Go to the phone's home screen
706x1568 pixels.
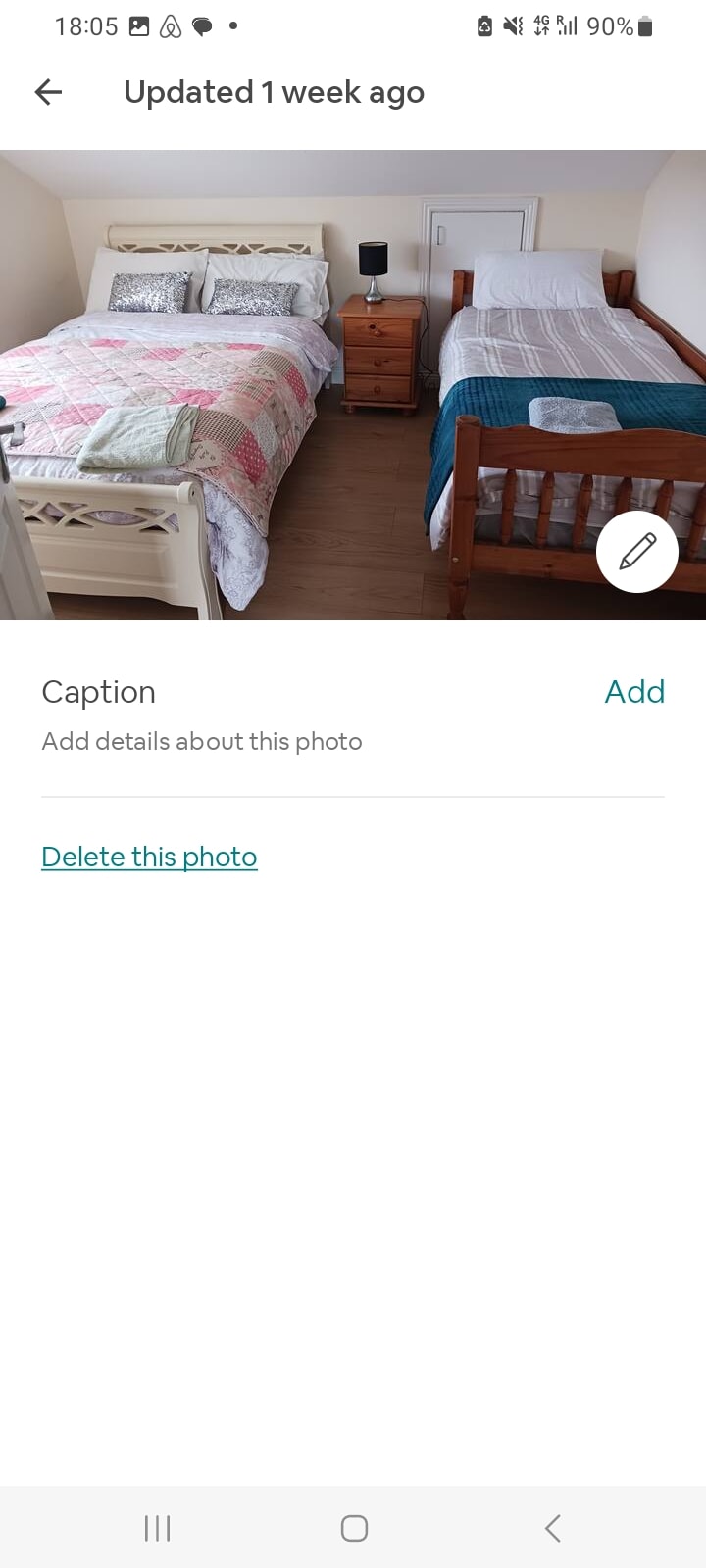click(x=354, y=1527)
